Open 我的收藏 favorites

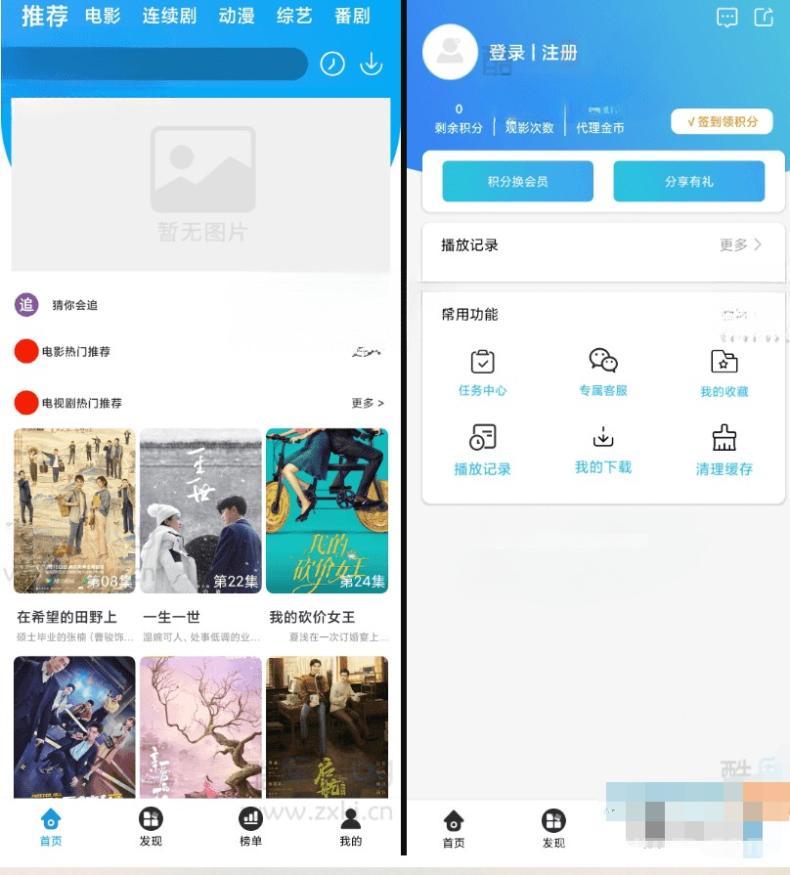tap(724, 372)
